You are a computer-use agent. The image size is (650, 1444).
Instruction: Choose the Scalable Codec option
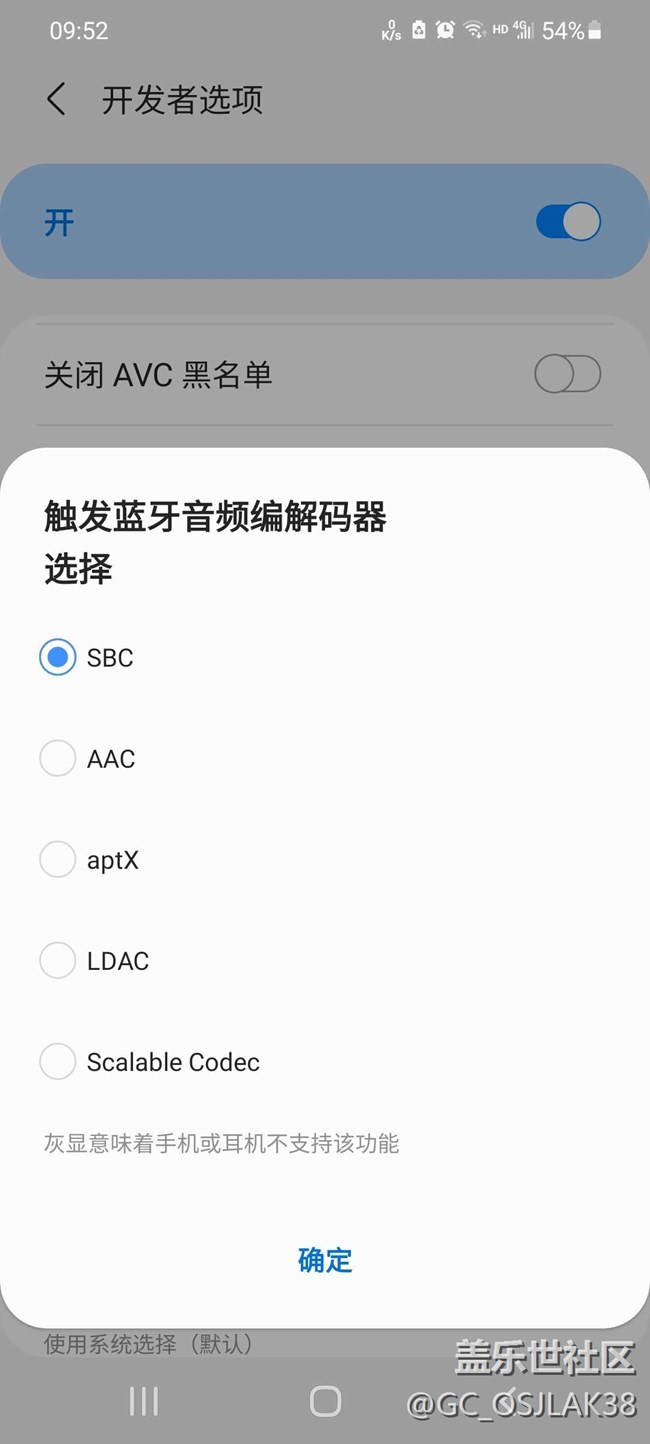[x=58, y=1062]
